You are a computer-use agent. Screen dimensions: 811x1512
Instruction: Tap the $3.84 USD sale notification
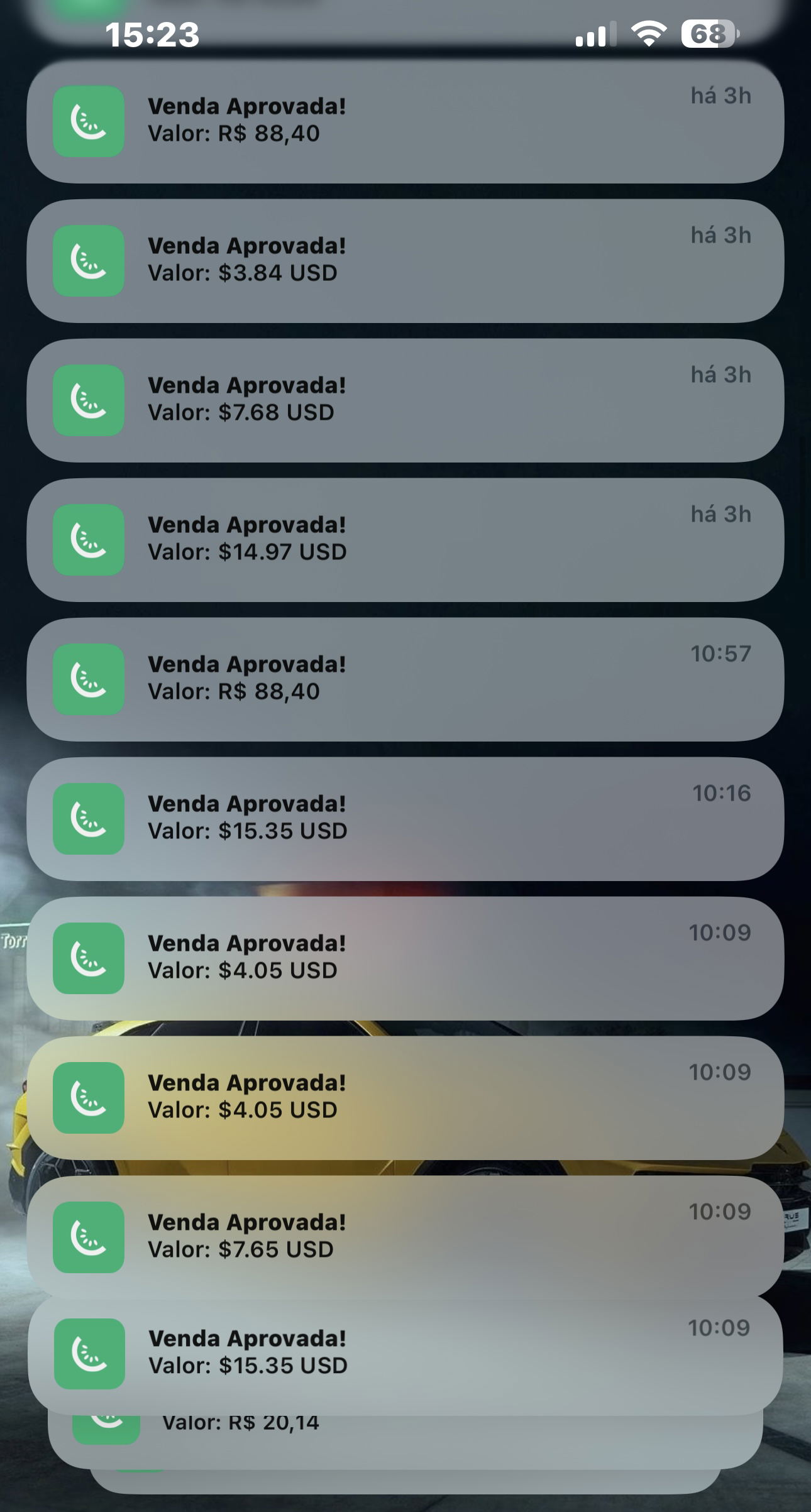coord(405,261)
